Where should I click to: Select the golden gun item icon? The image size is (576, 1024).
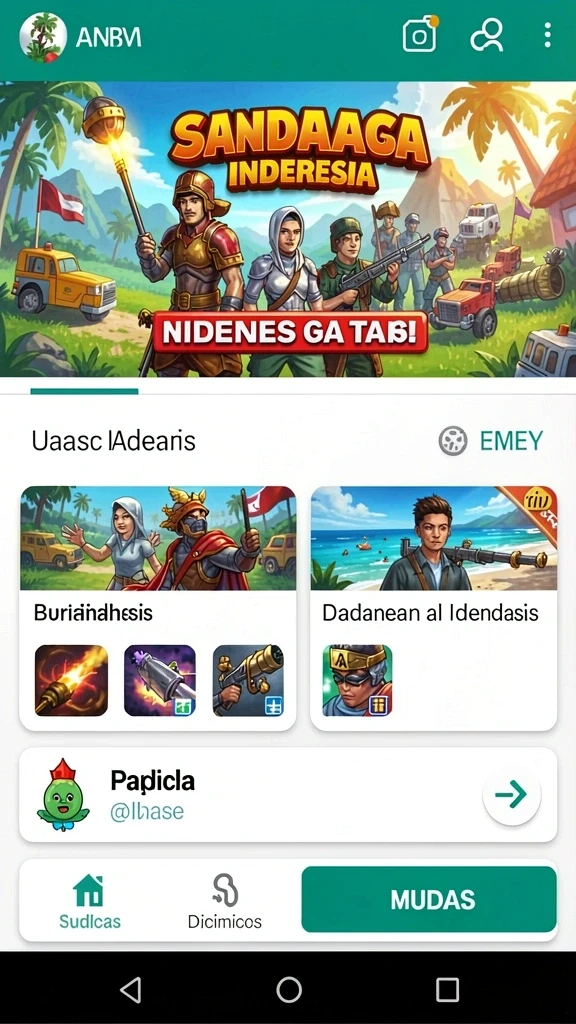[248, 680]
